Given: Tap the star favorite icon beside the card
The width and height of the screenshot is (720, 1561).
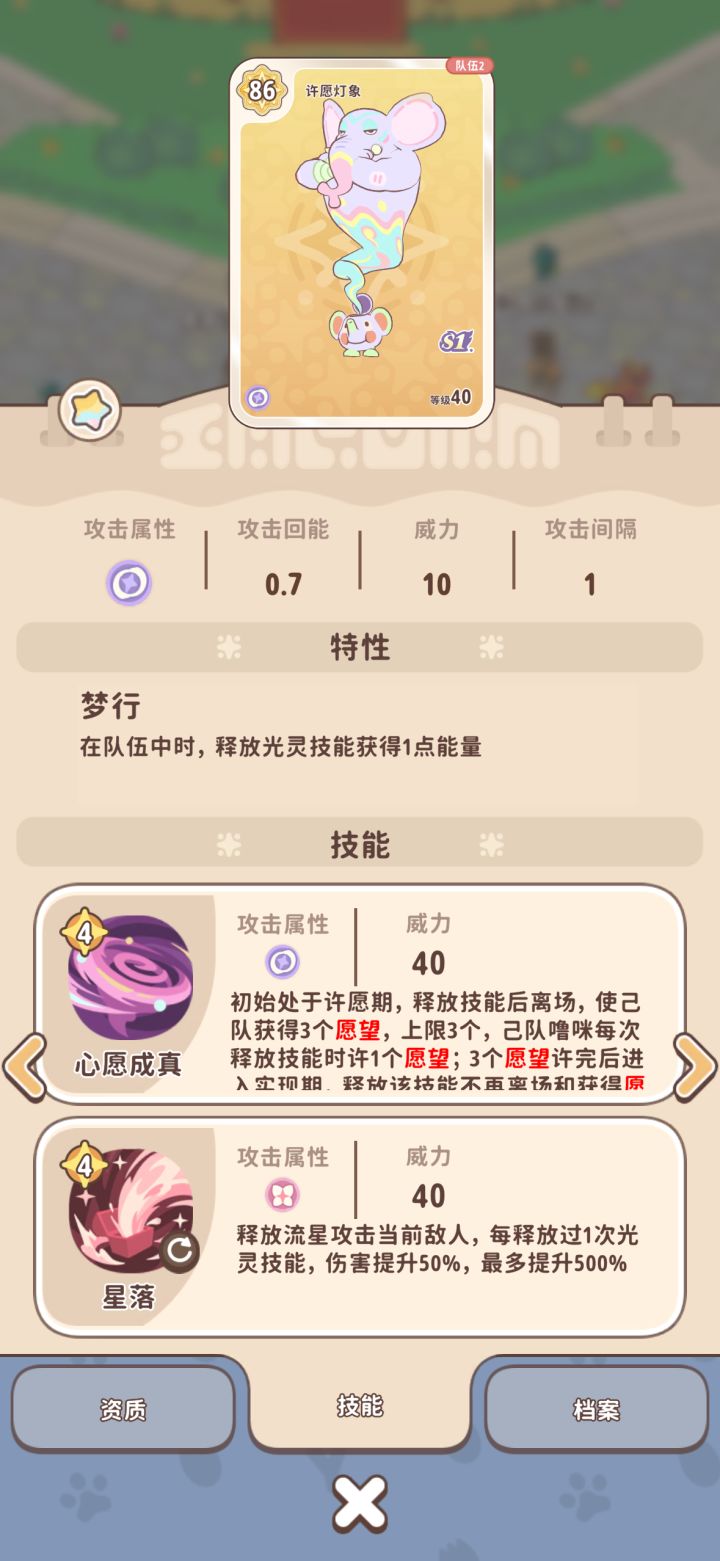Looking at the screenshot, I should click(x=89, y=411).
